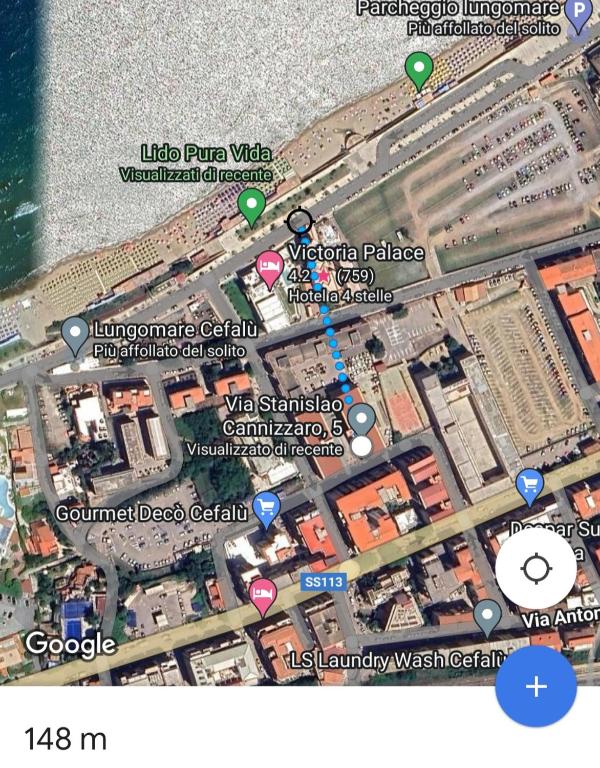Tap the Despar supermarket cart marker
This screenshot has height=768, width=600.
530,485
